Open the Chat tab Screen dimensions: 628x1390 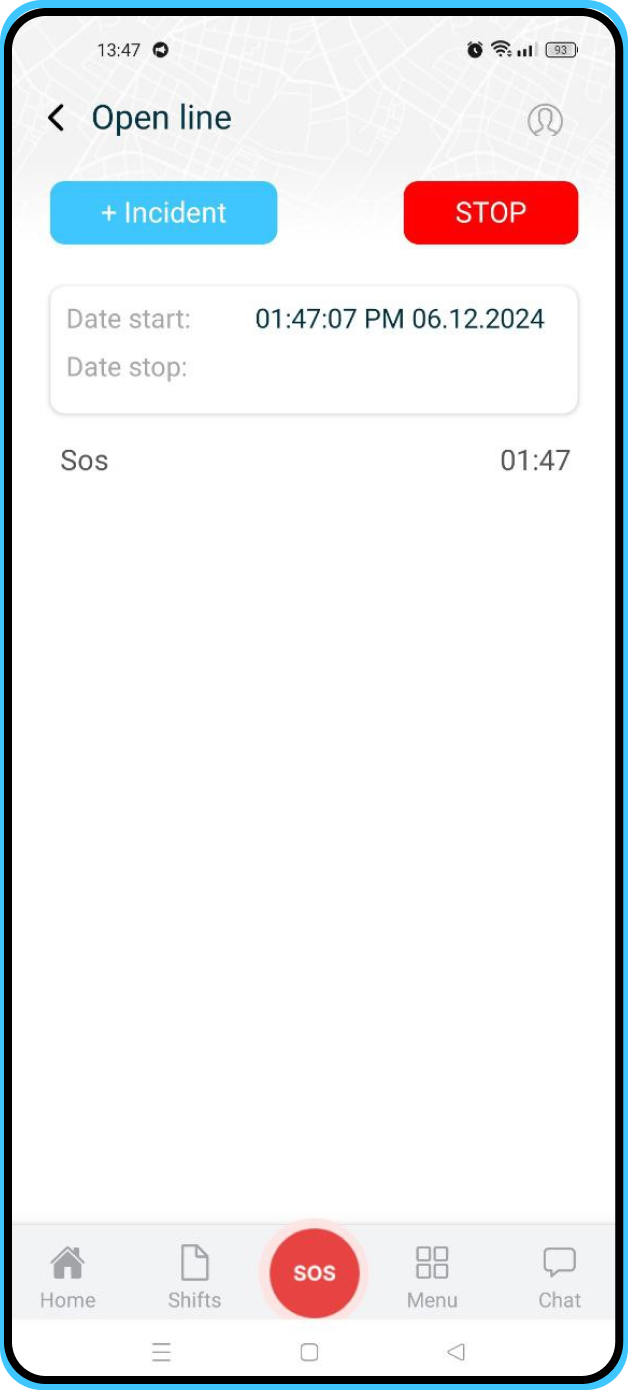coord(559,1276)
